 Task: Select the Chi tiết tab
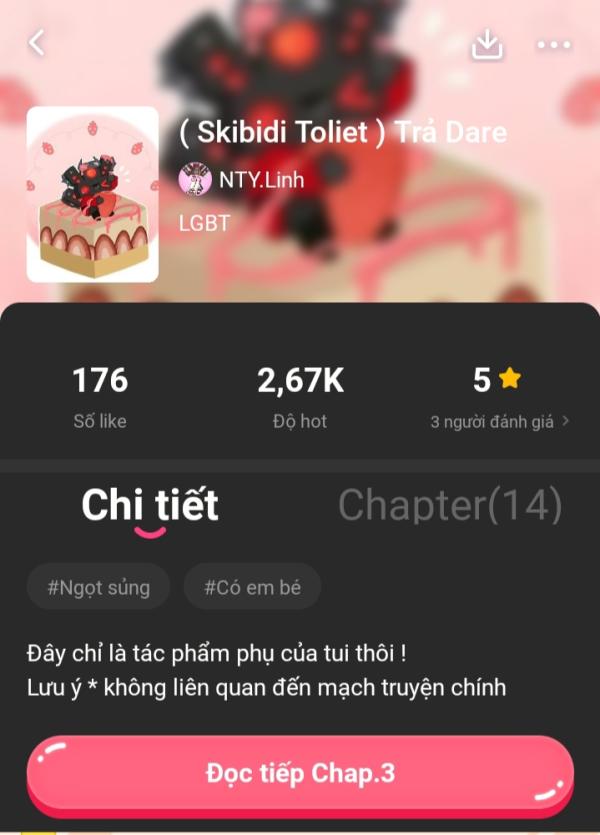[150, 506]
